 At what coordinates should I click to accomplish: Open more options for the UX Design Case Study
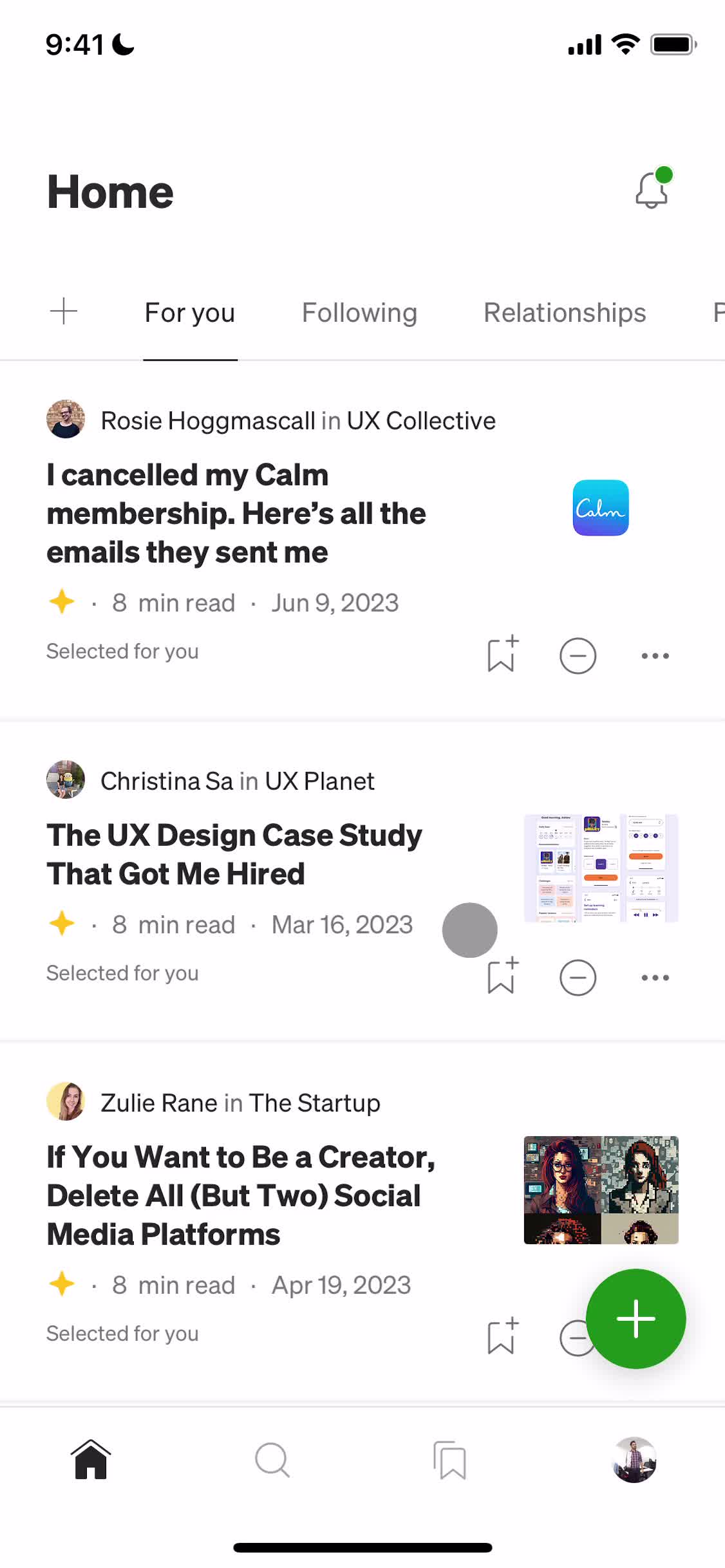click(x=654, y=977)
